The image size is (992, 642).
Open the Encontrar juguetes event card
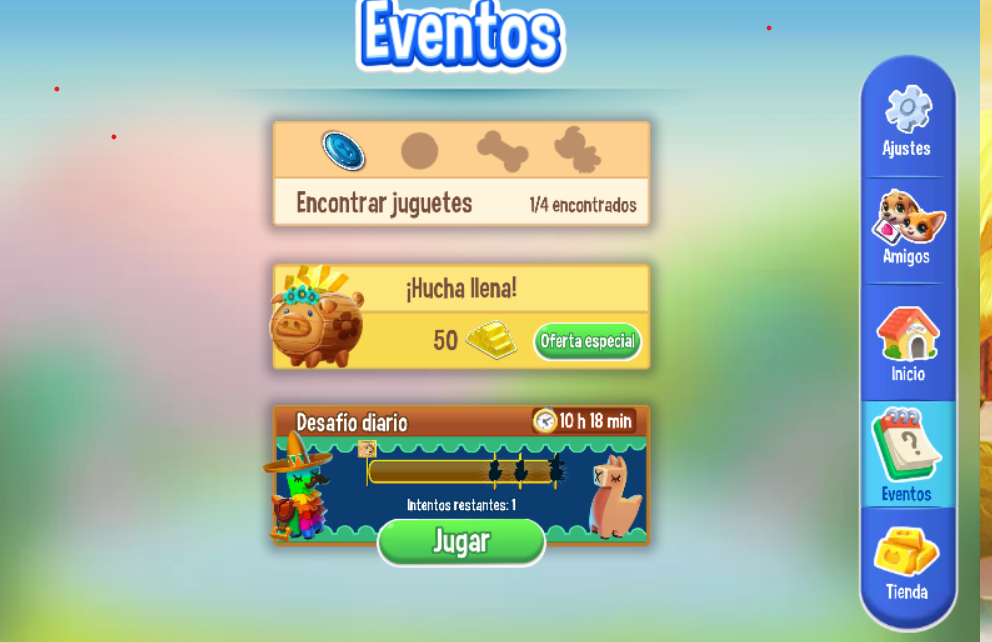tap(461, 174)
